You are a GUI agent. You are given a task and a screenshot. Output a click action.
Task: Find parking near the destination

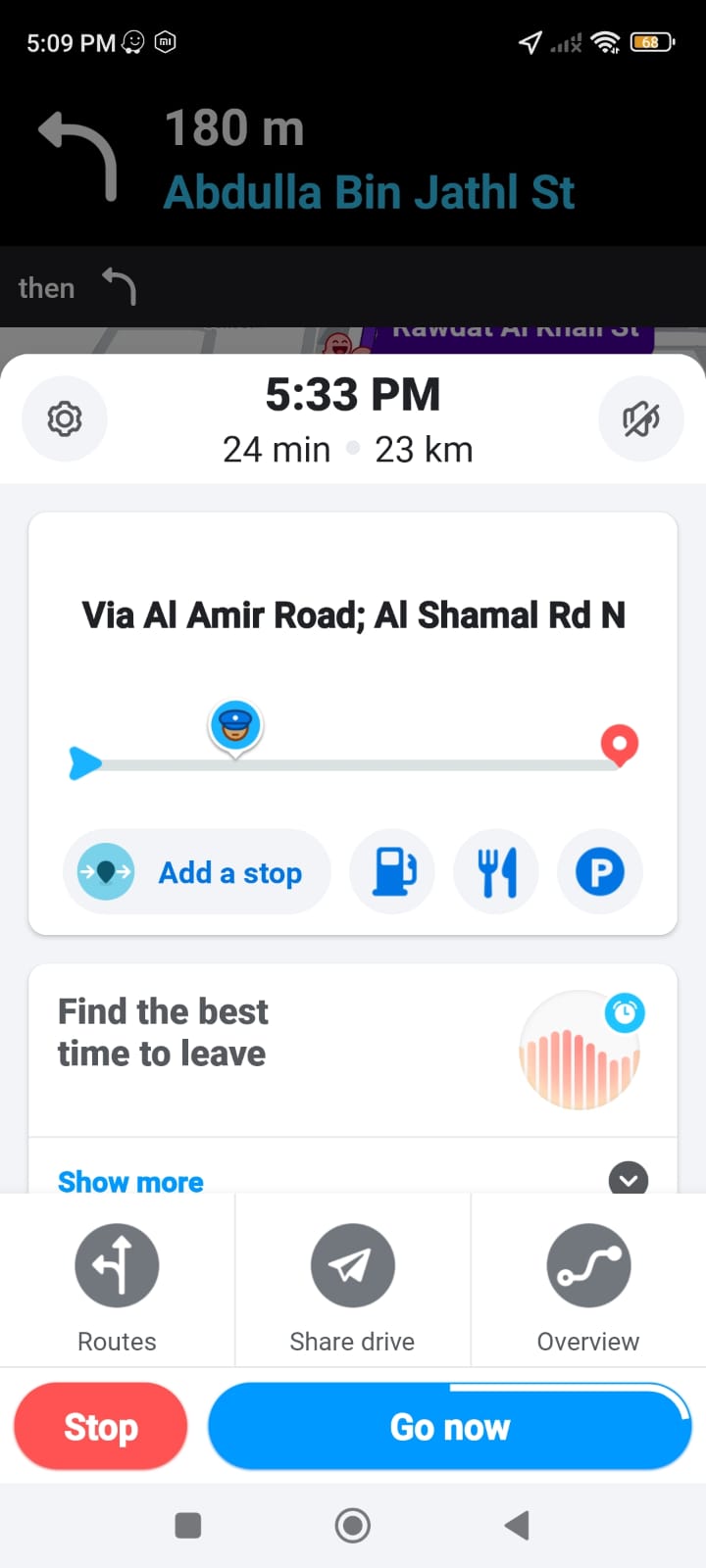(x=600, y=872)
